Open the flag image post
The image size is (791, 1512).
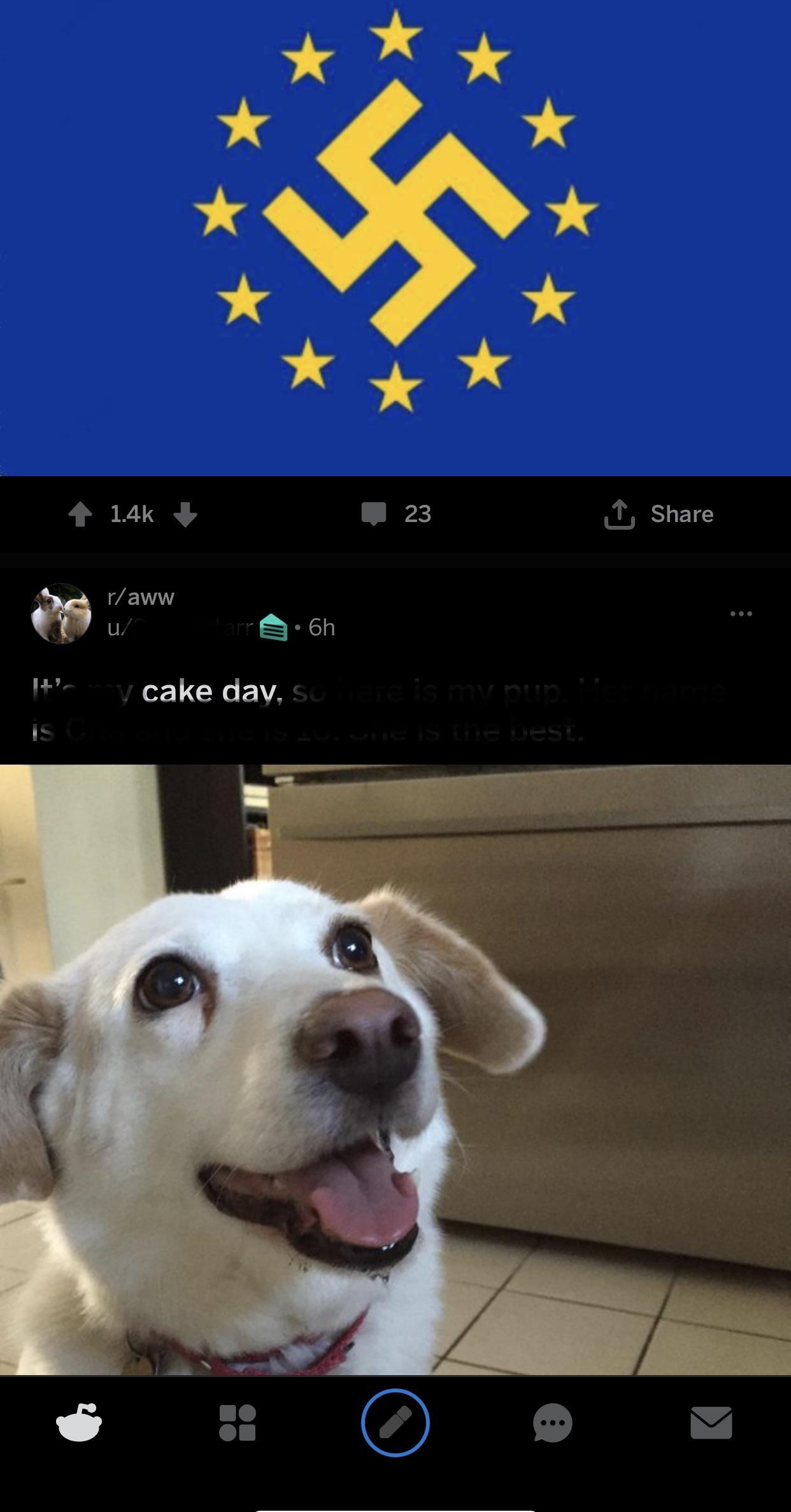(x=396, y=237)
